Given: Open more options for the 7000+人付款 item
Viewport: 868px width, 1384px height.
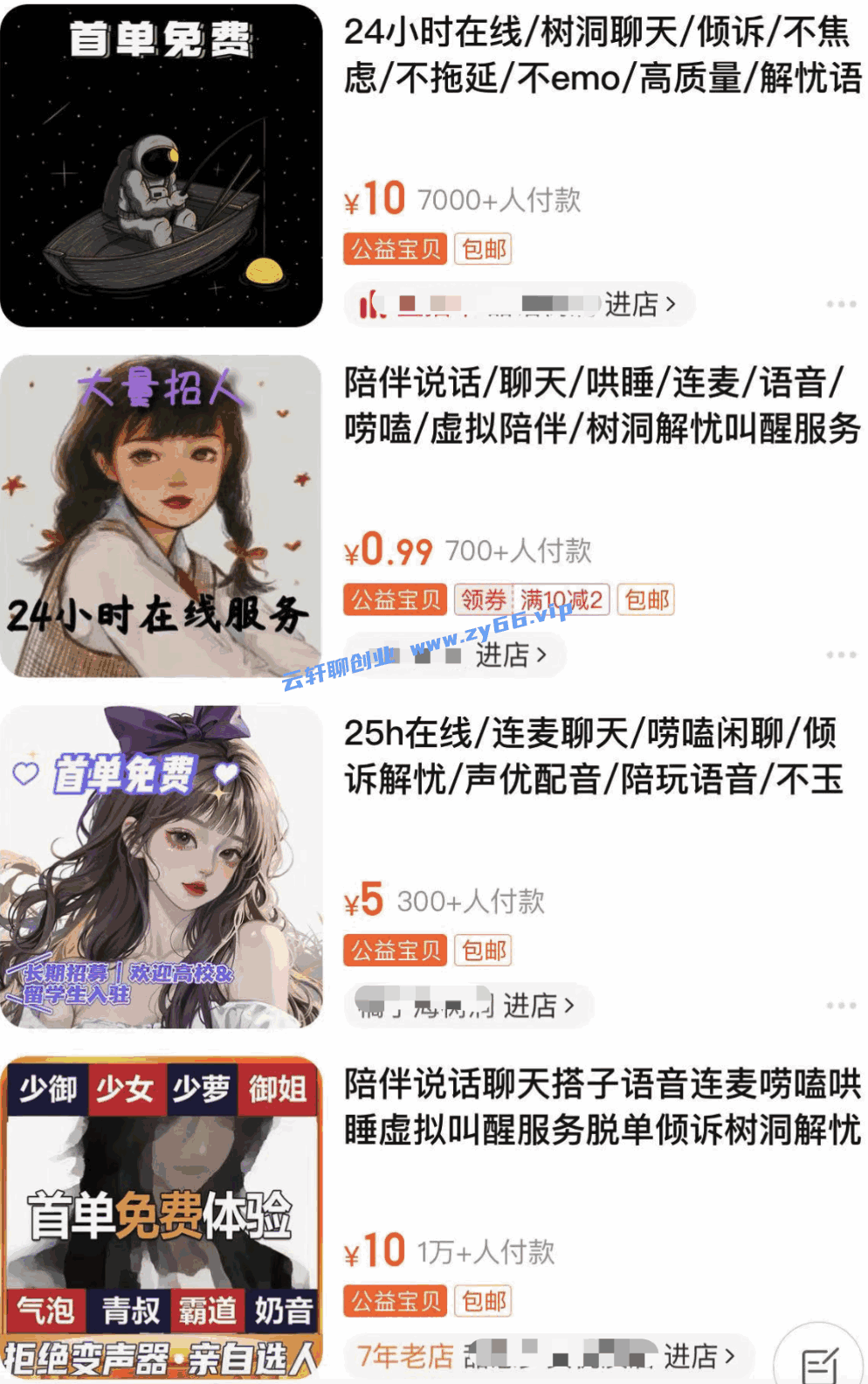Looking at the screenshot, I should [x=841, y=304].
